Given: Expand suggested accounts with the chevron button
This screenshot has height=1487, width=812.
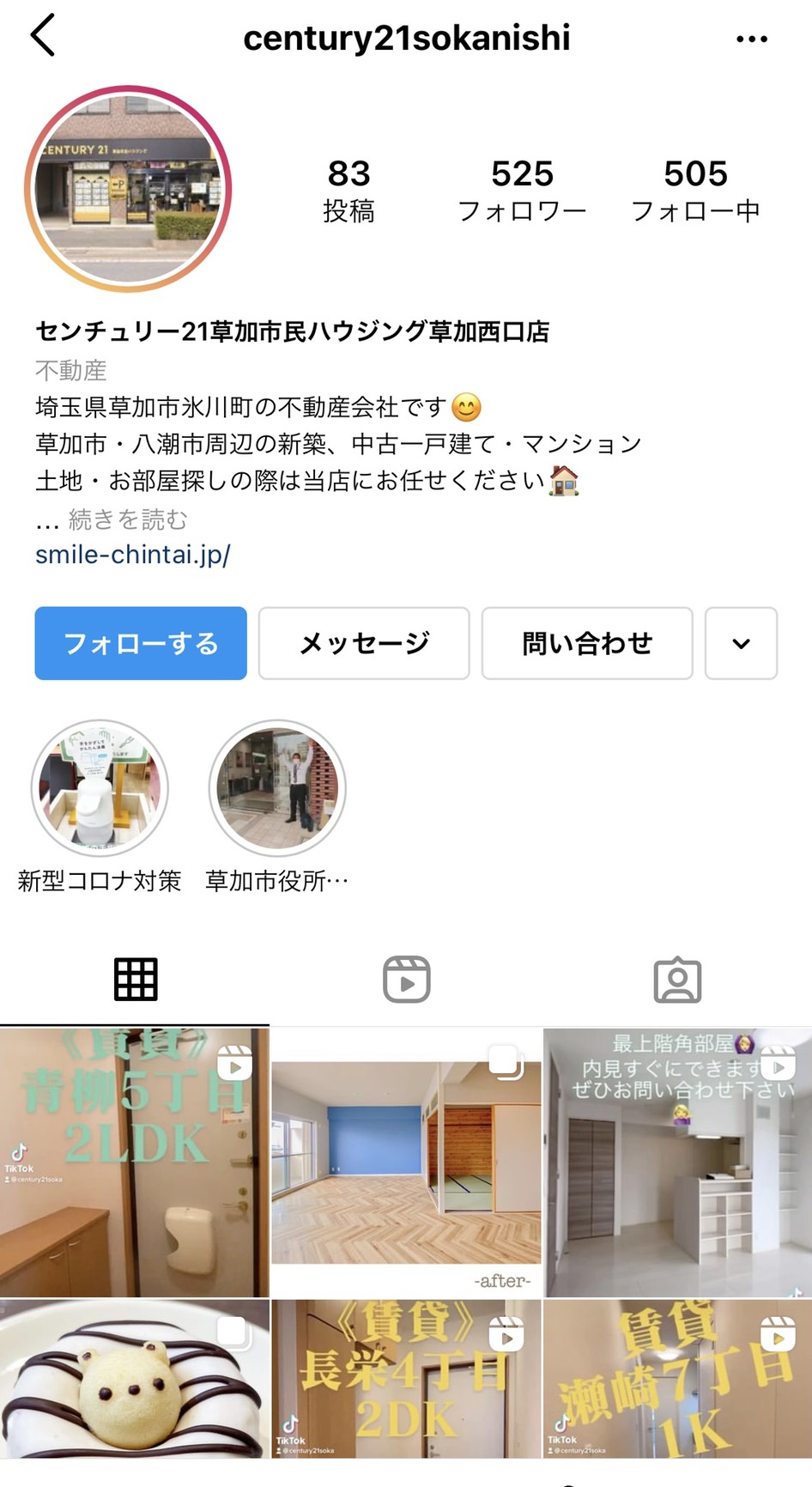Looking at the screenshot, I should (x=741, y=643).
